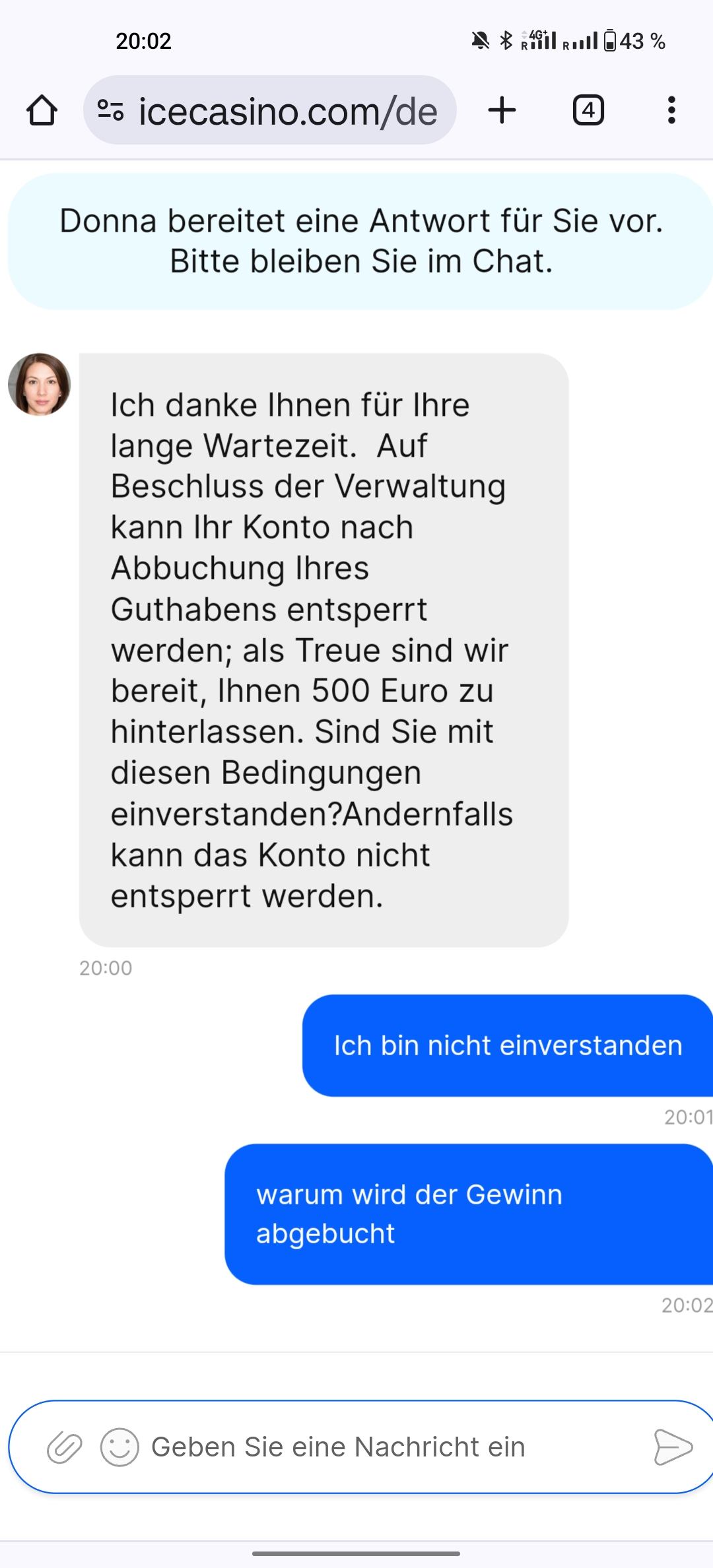Open the tab switcher showing 4 tabs

pyautogui.click(x=588, y=110)
